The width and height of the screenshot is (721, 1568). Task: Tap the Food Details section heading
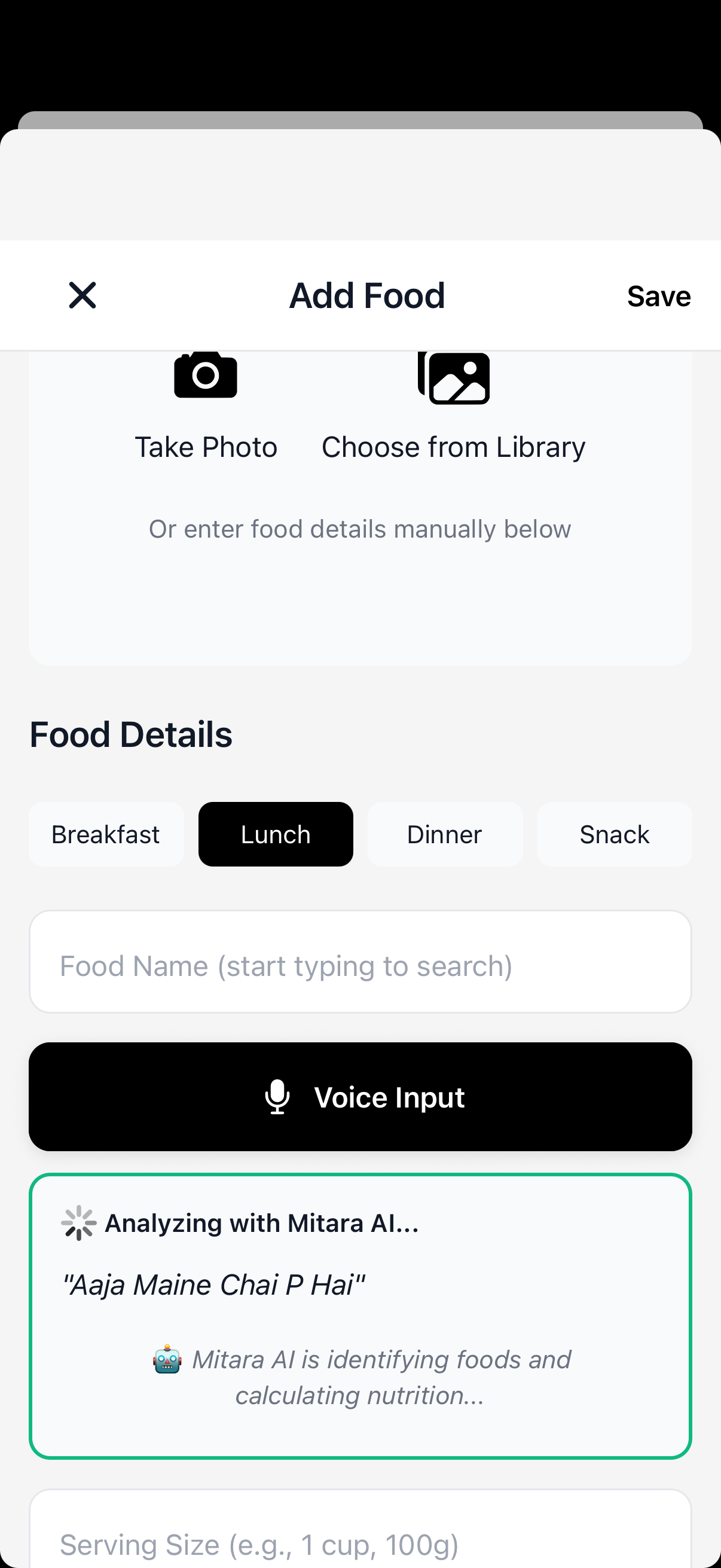[132, 734]
